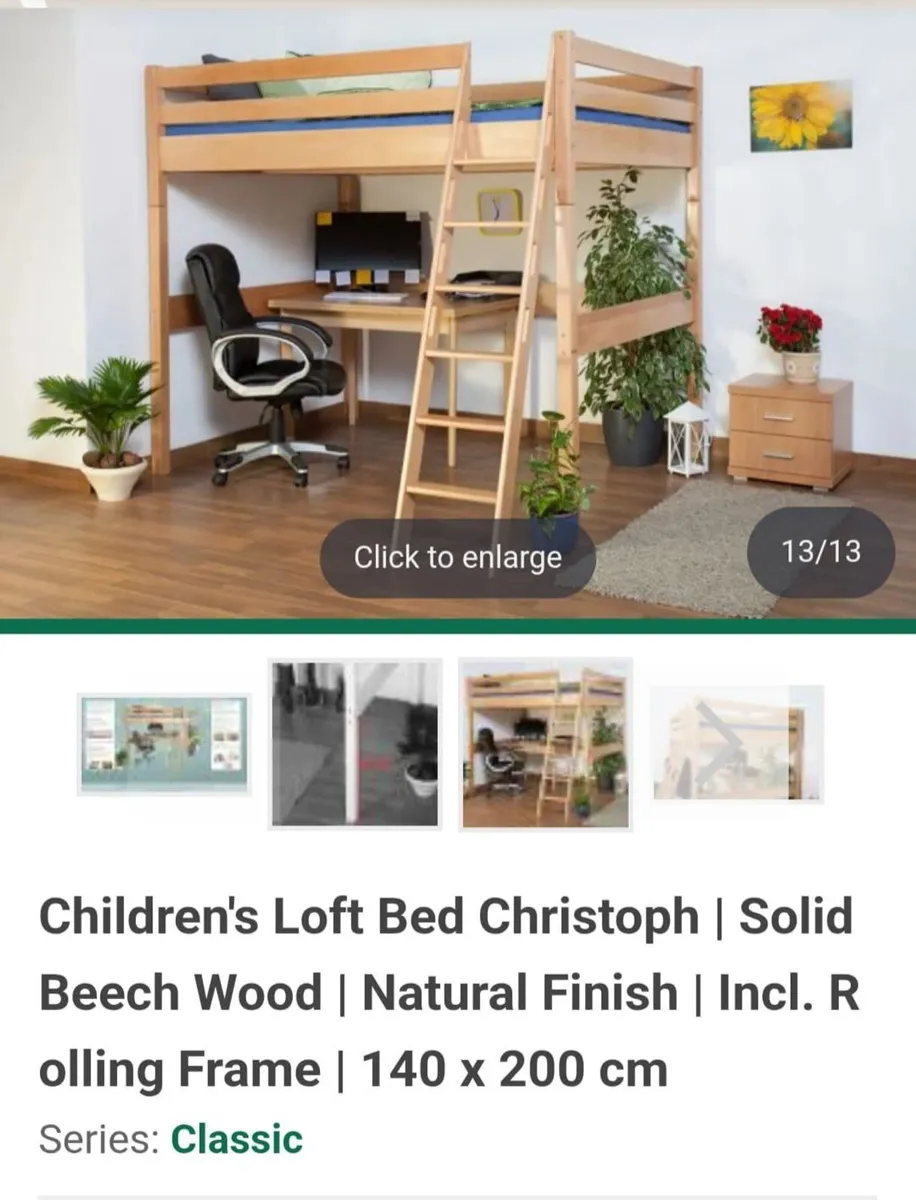
Task: Select the currently highlighted gallery thumbnail
Action: click(x=543, y=742)
